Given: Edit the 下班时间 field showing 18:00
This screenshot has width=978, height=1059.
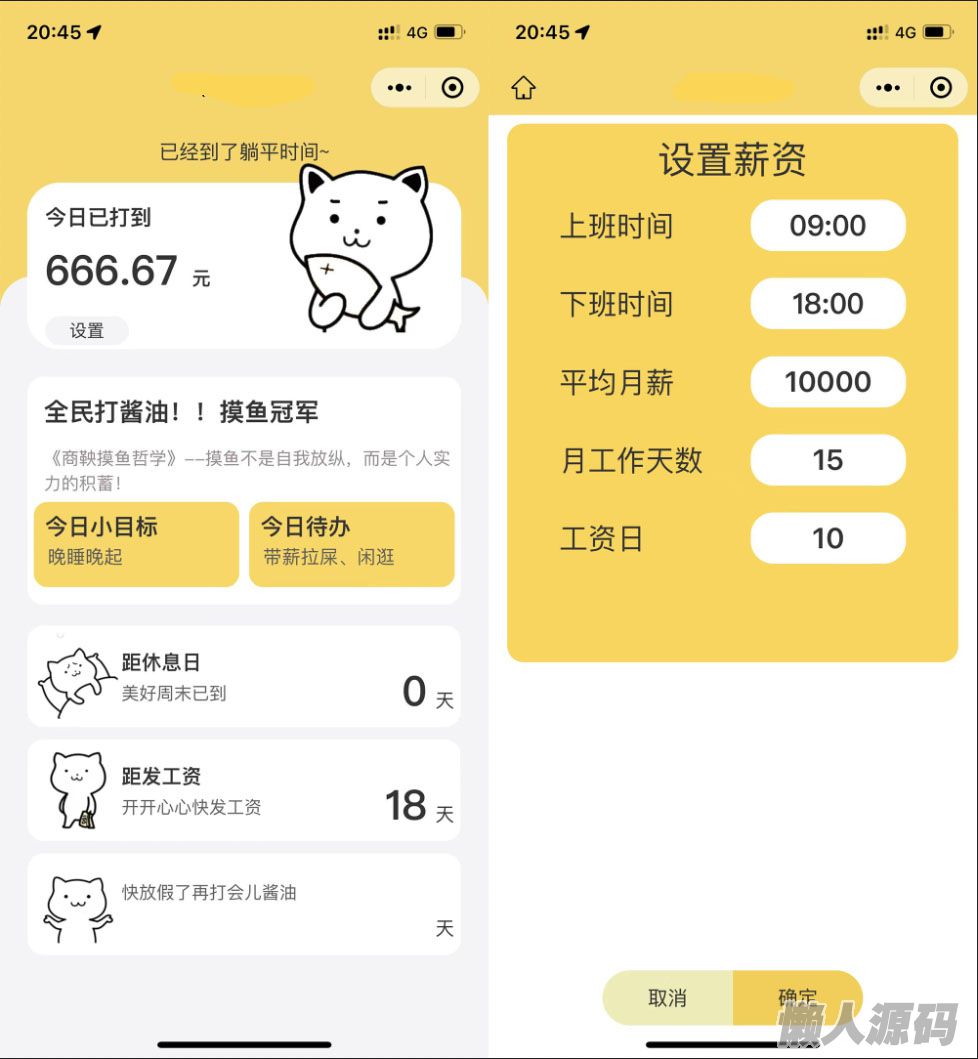Looking at the screenshot, I should 827,304.
